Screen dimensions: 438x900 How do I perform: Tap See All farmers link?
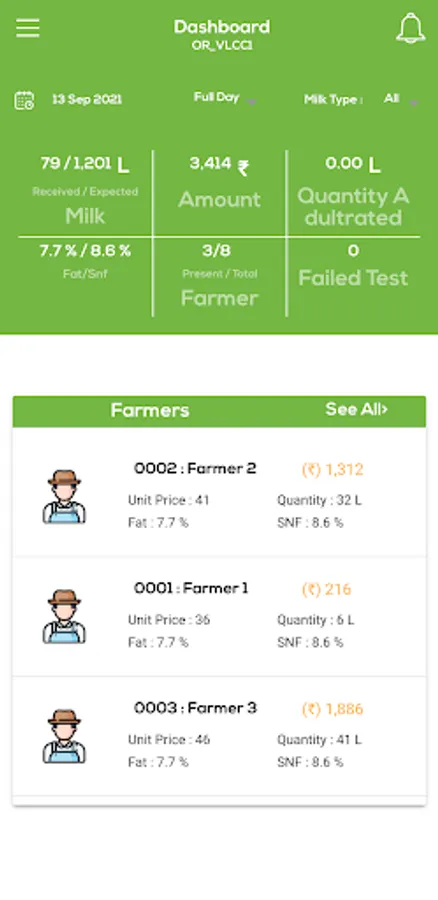coord(356,409)
